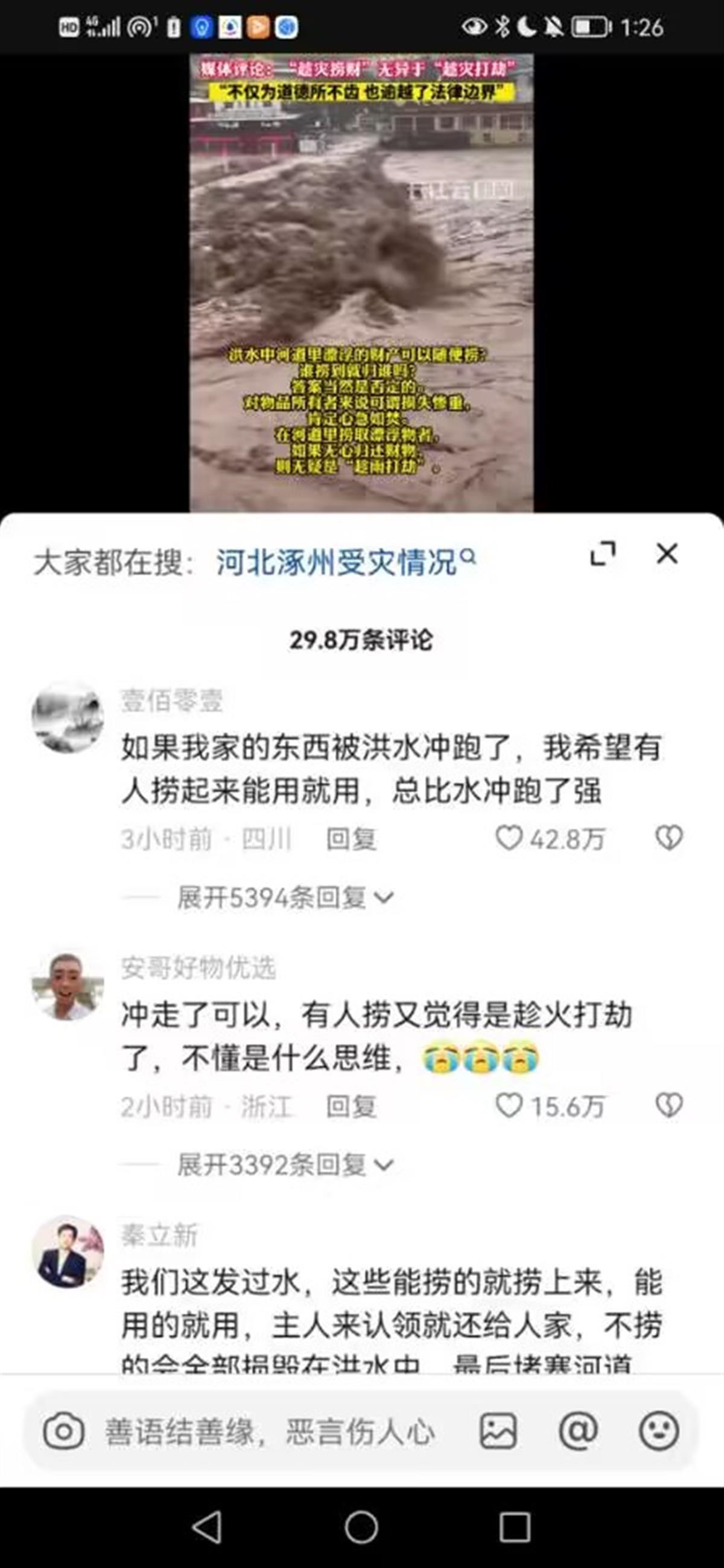Mention a user with @ icon

pos(579,1431)
